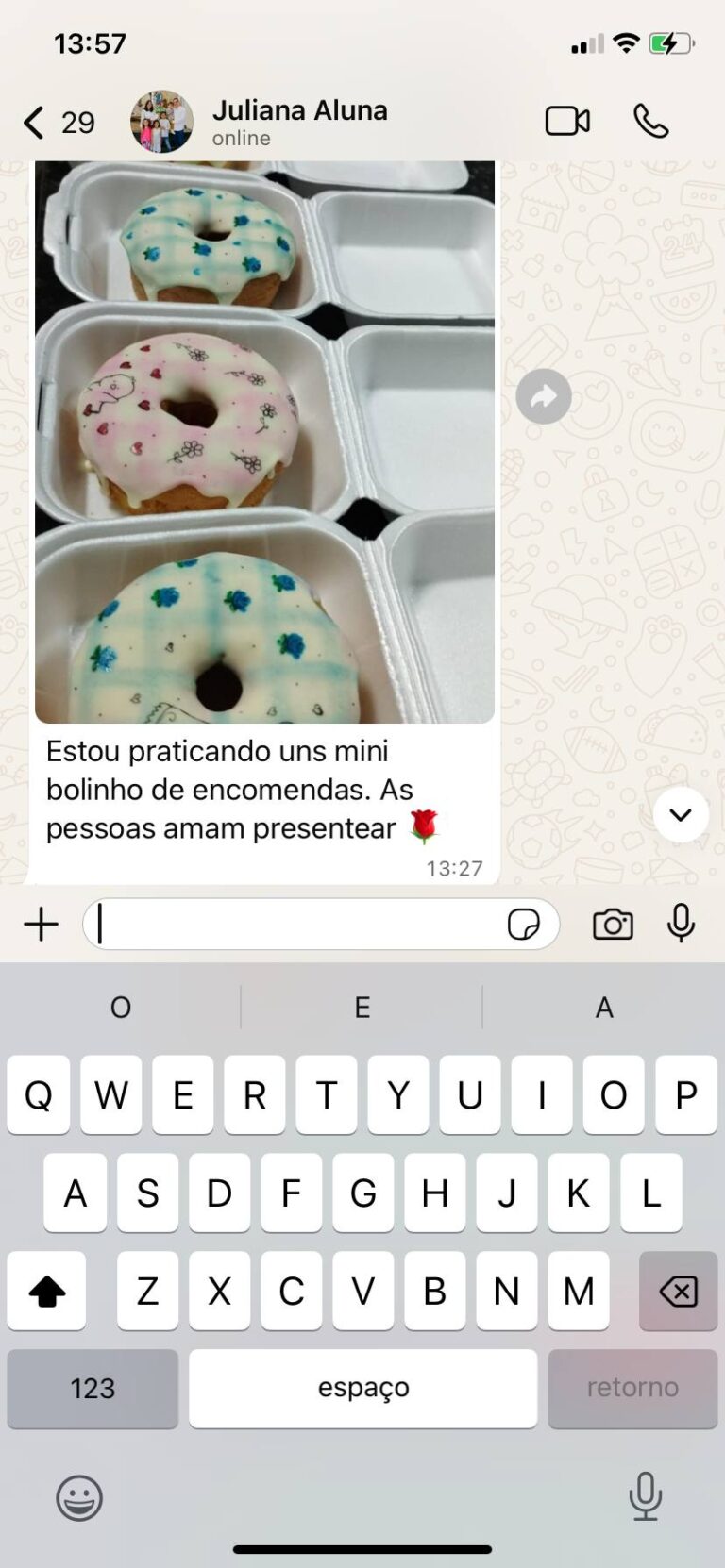
Task: Record a voice message
Action: click(x=681, y=925)
